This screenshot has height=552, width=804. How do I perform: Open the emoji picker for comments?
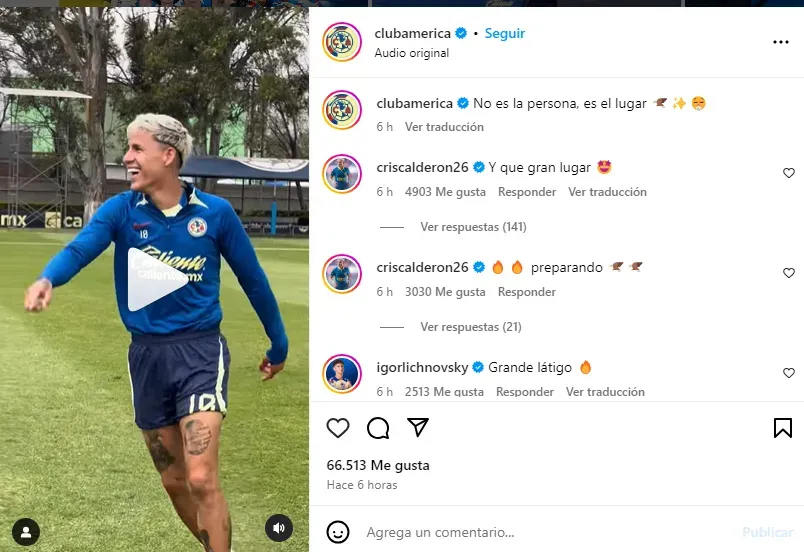[339, 532]
